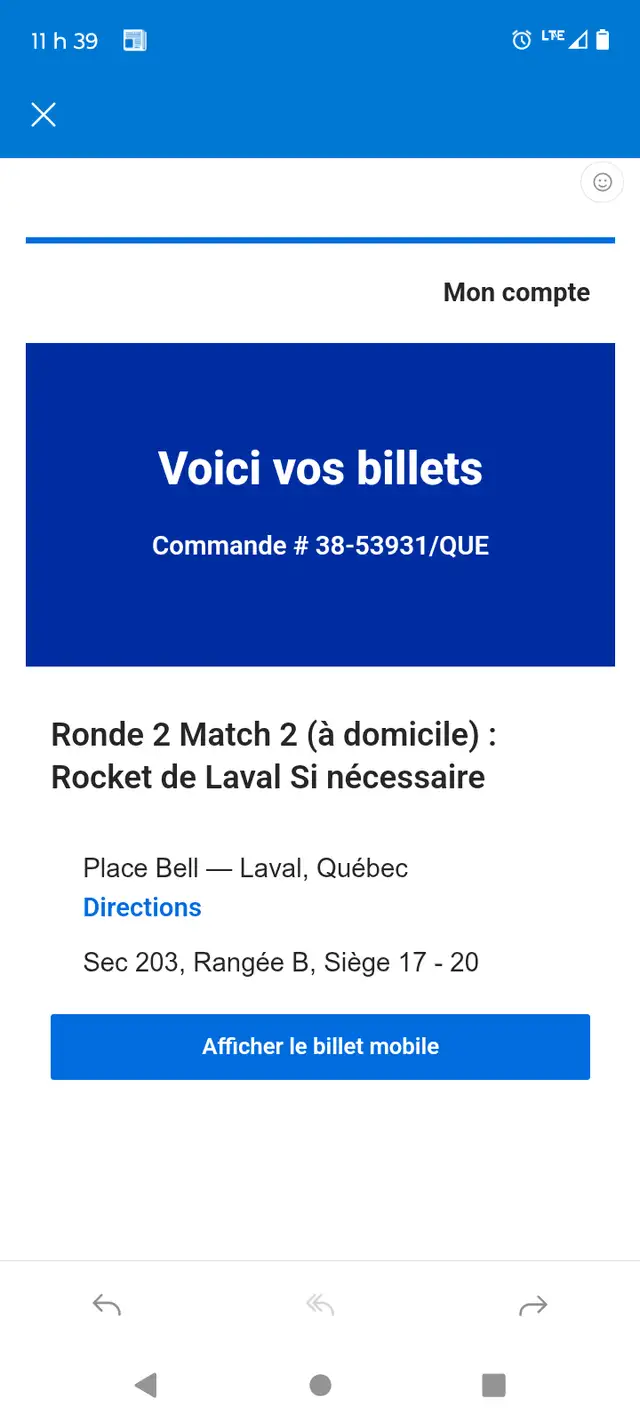640x1422 pixels.
Task: Tap Afficher le billet mobile
Action: click(x=320, y=1046)
